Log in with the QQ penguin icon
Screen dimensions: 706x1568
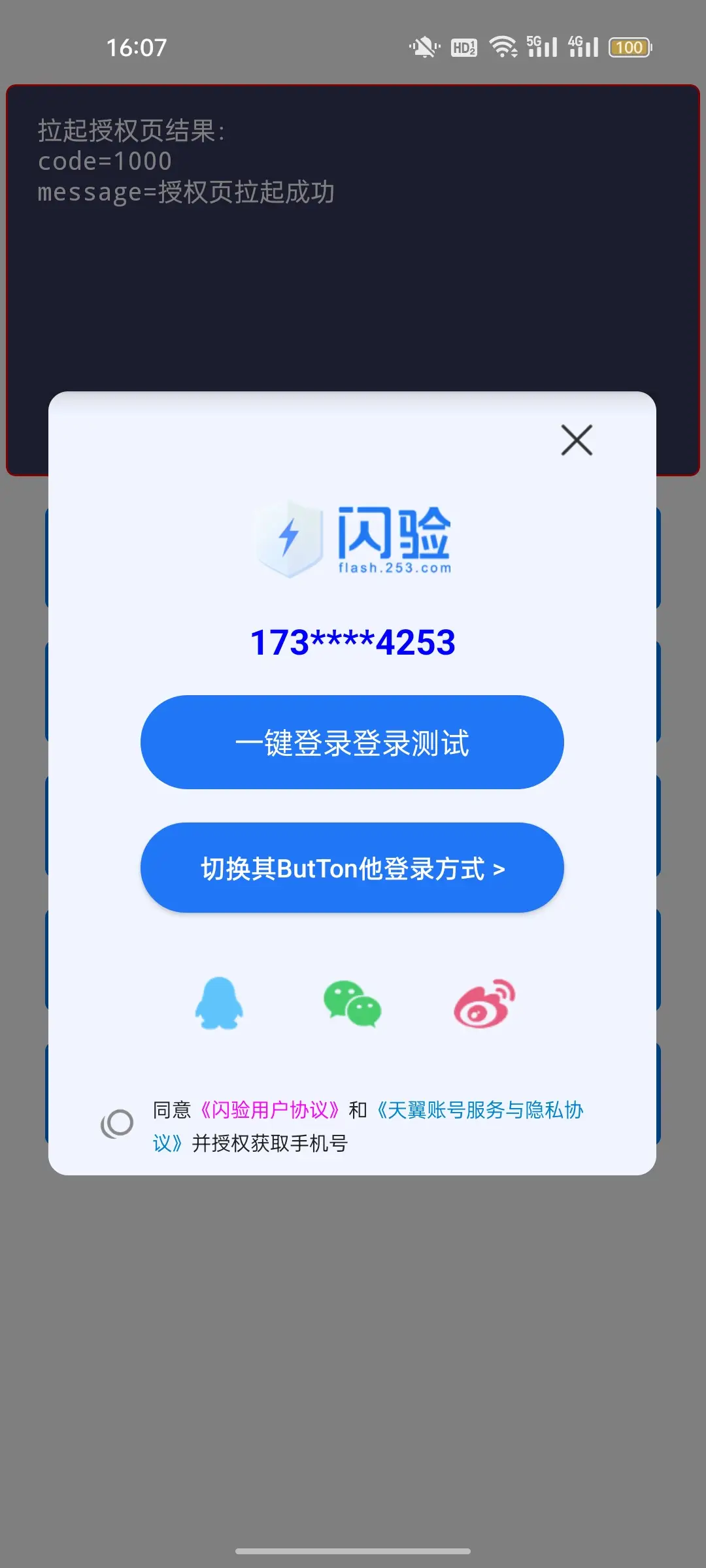point(219,1004)
